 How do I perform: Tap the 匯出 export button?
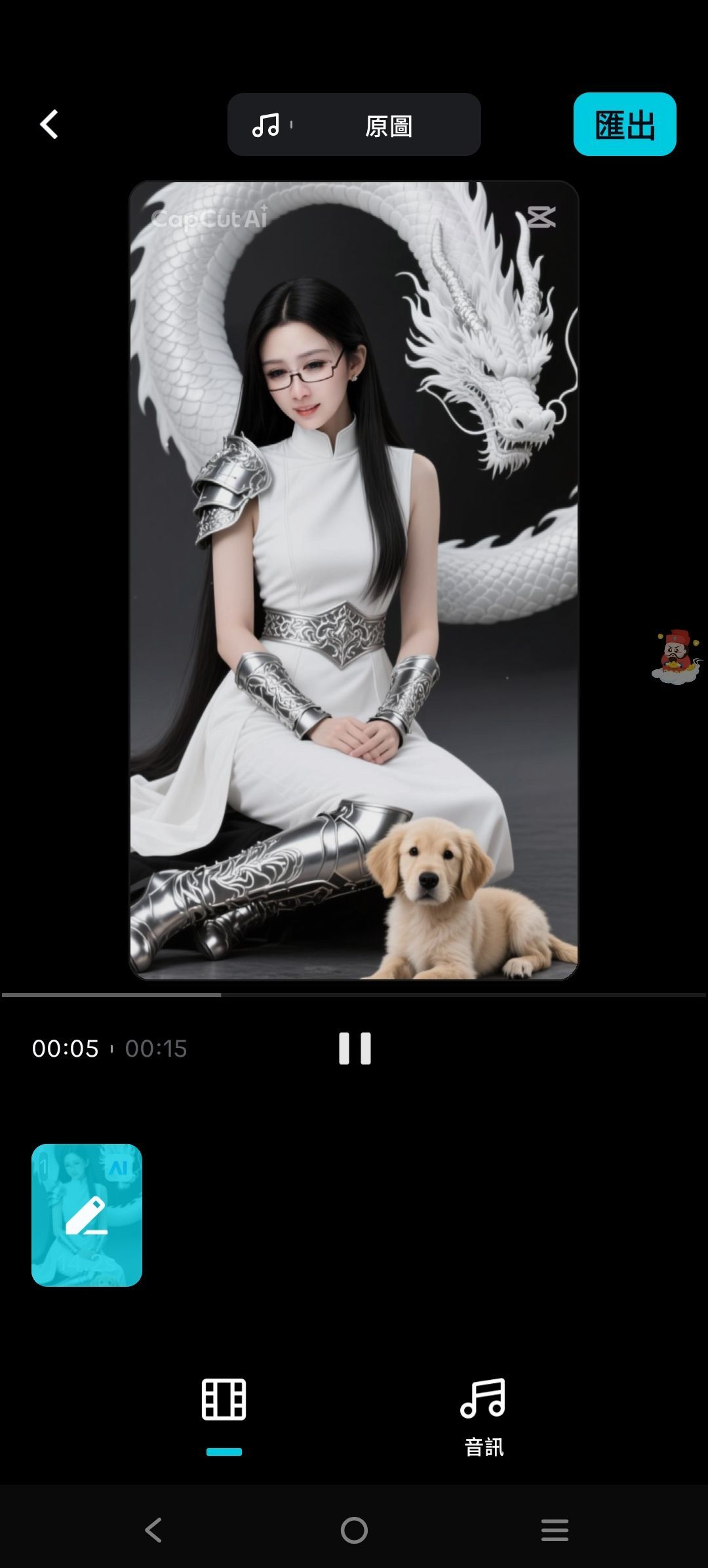[x=624, y=125]
